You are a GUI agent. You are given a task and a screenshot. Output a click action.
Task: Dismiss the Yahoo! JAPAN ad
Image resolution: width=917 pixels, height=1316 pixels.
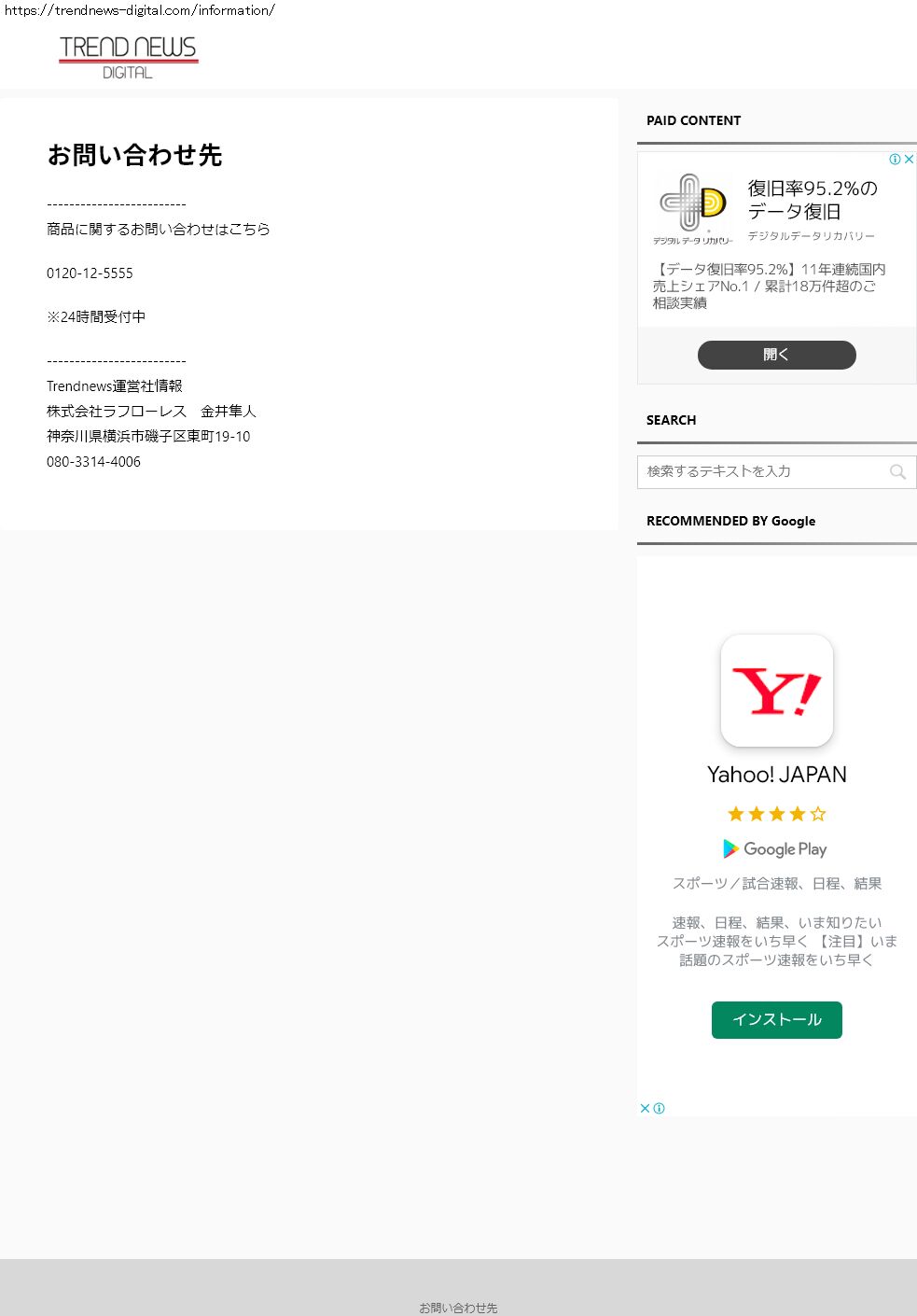pos(645,1109)
